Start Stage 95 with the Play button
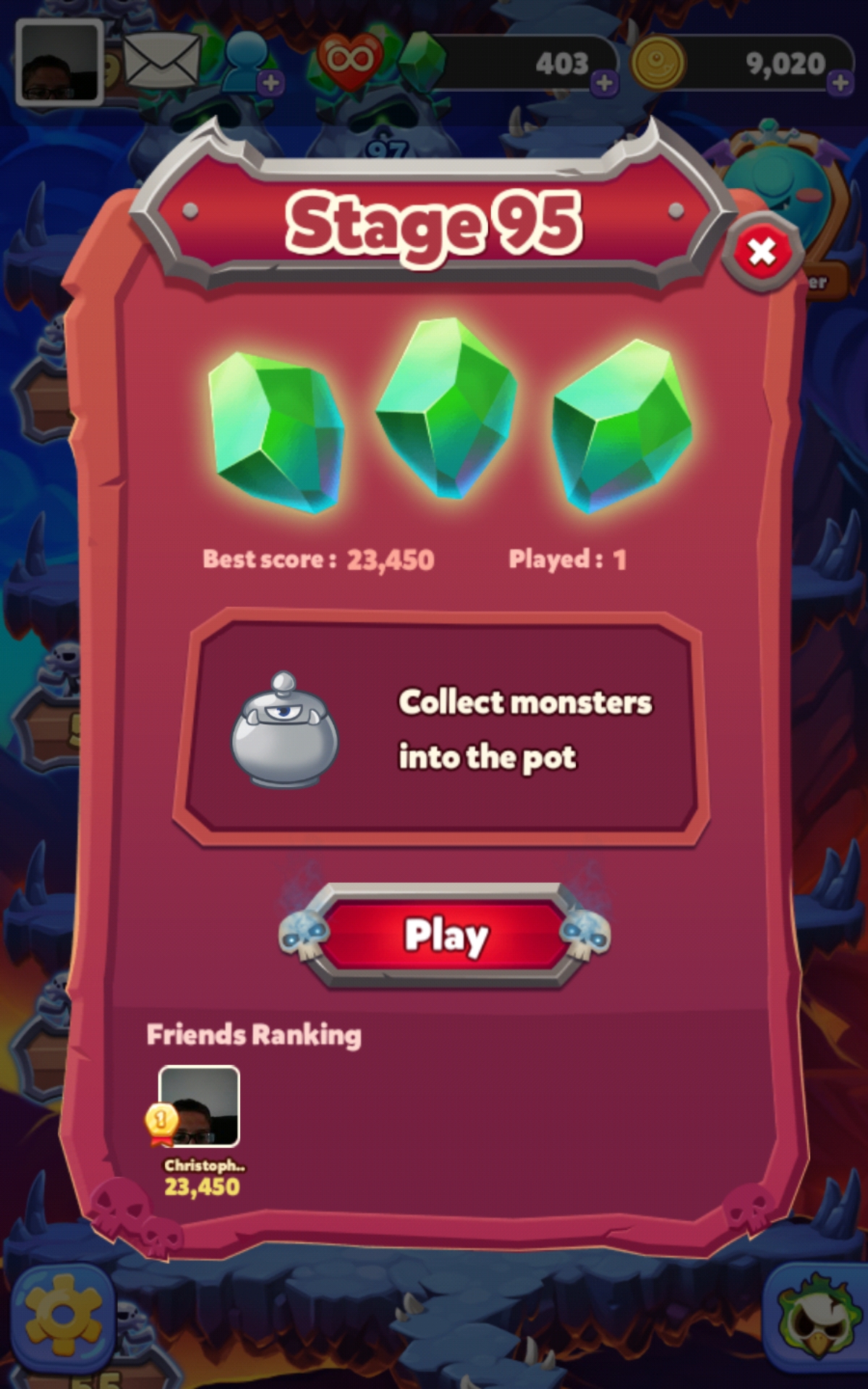The image size is (868, 1389). click(x=444, y=936)
